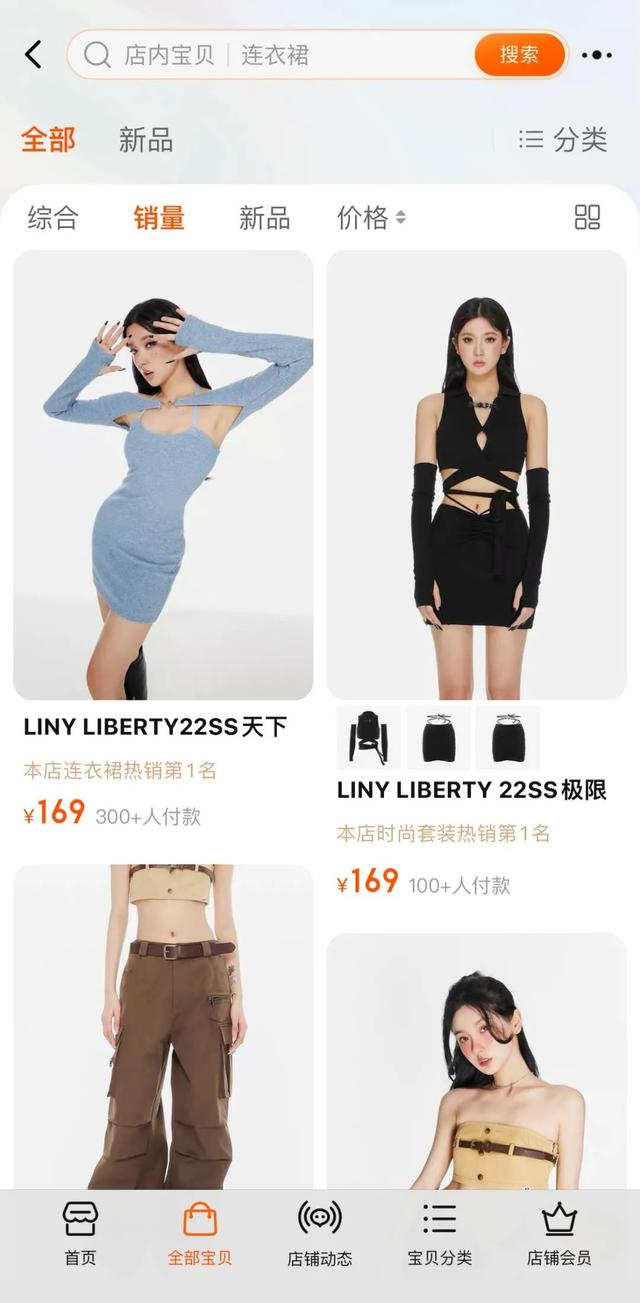The image size is (640, 1303).
Task: Tap the orange 搜索 button
Action: (x=519, y=55)
